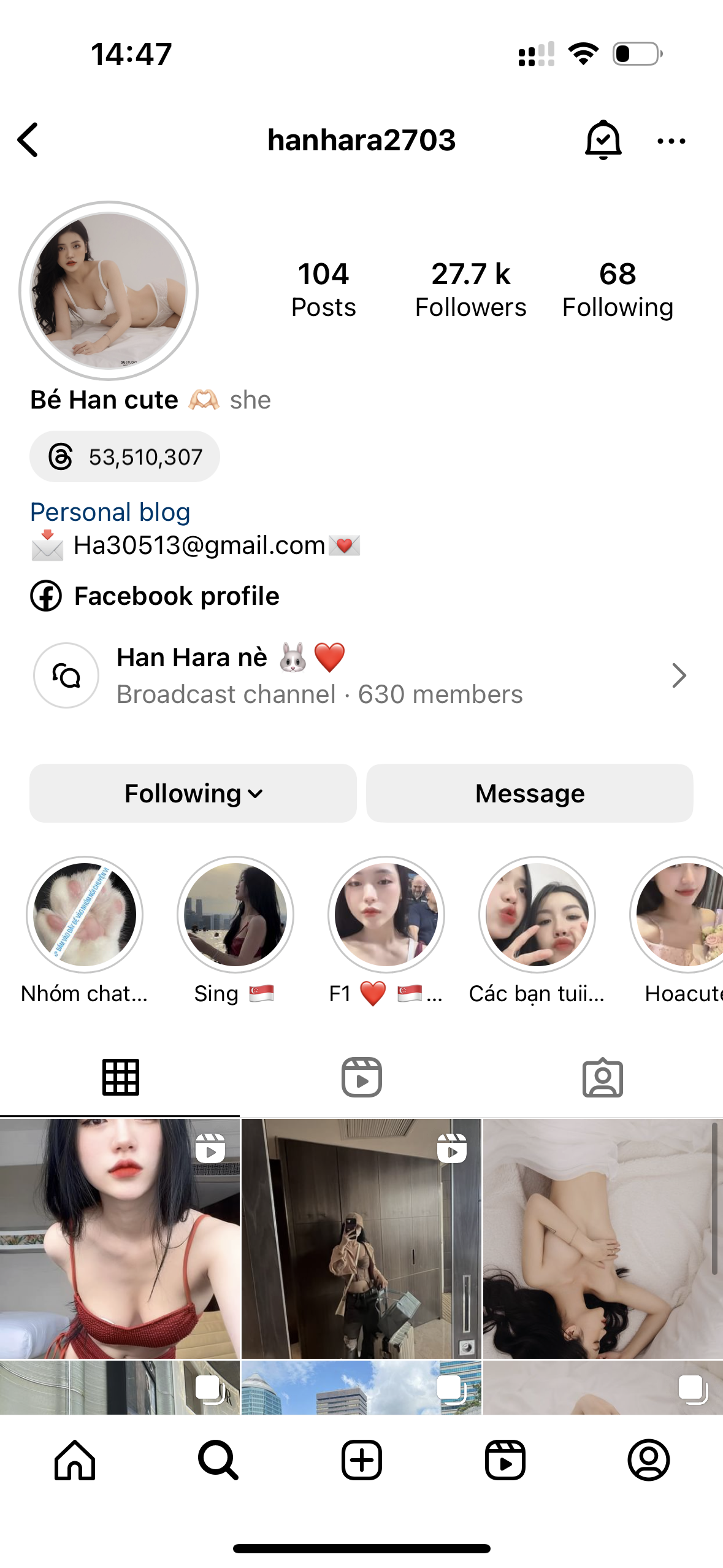View the Sing story highlight
This screenshot has height=1568, width=723.
(235, 915)
